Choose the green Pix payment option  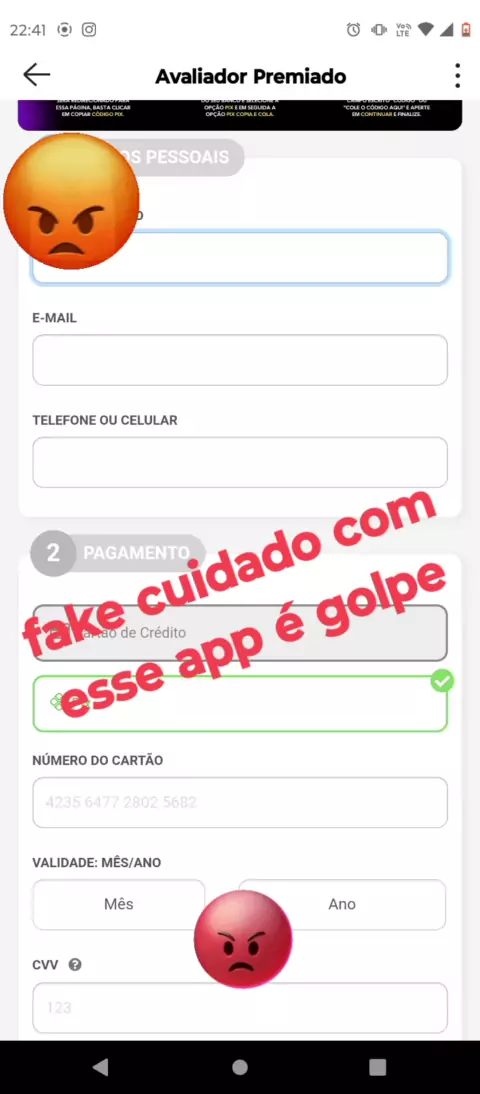pos(240,703)
